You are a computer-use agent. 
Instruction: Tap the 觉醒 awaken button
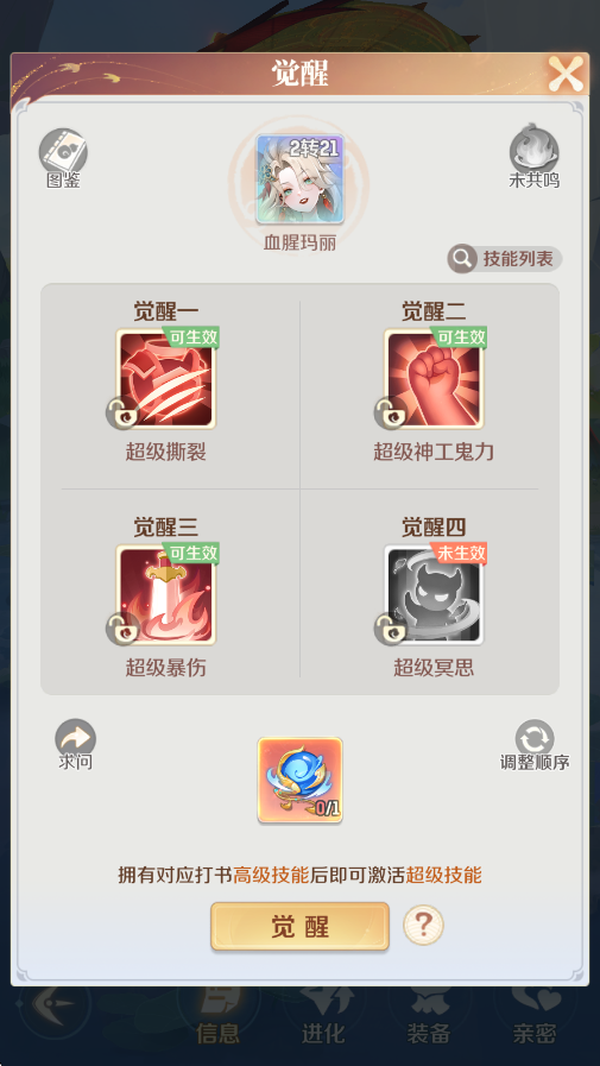click(299, 926)
